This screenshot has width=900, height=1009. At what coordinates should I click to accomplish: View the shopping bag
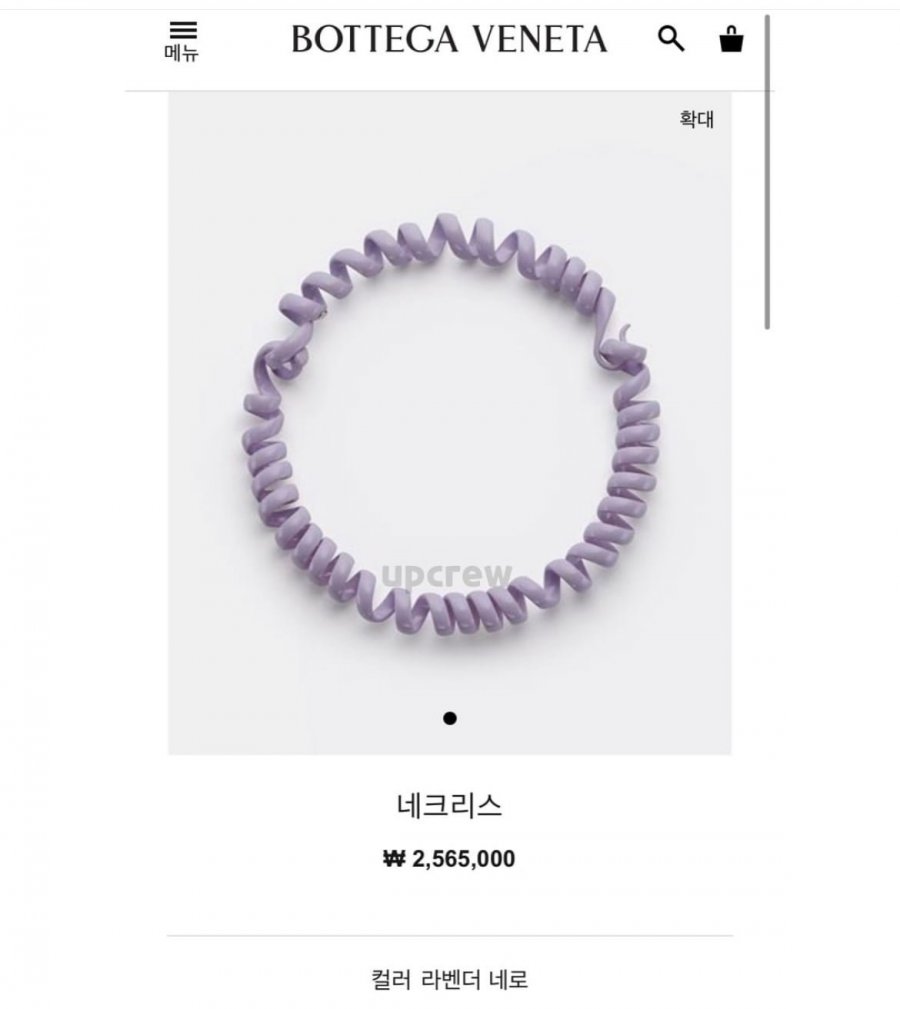(732, 39)
